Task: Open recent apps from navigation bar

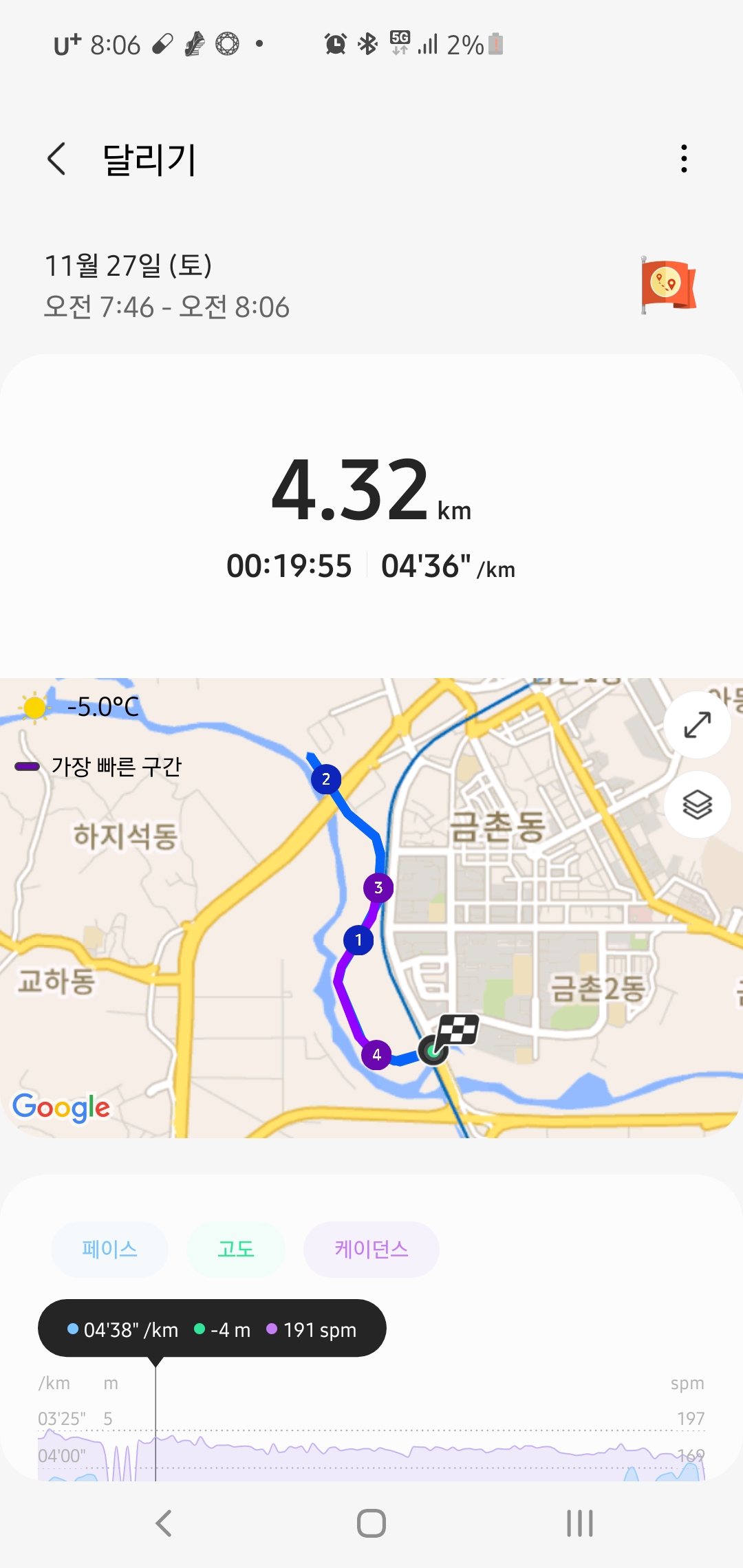Action: pyautogui.click(x=579, y=1523)
